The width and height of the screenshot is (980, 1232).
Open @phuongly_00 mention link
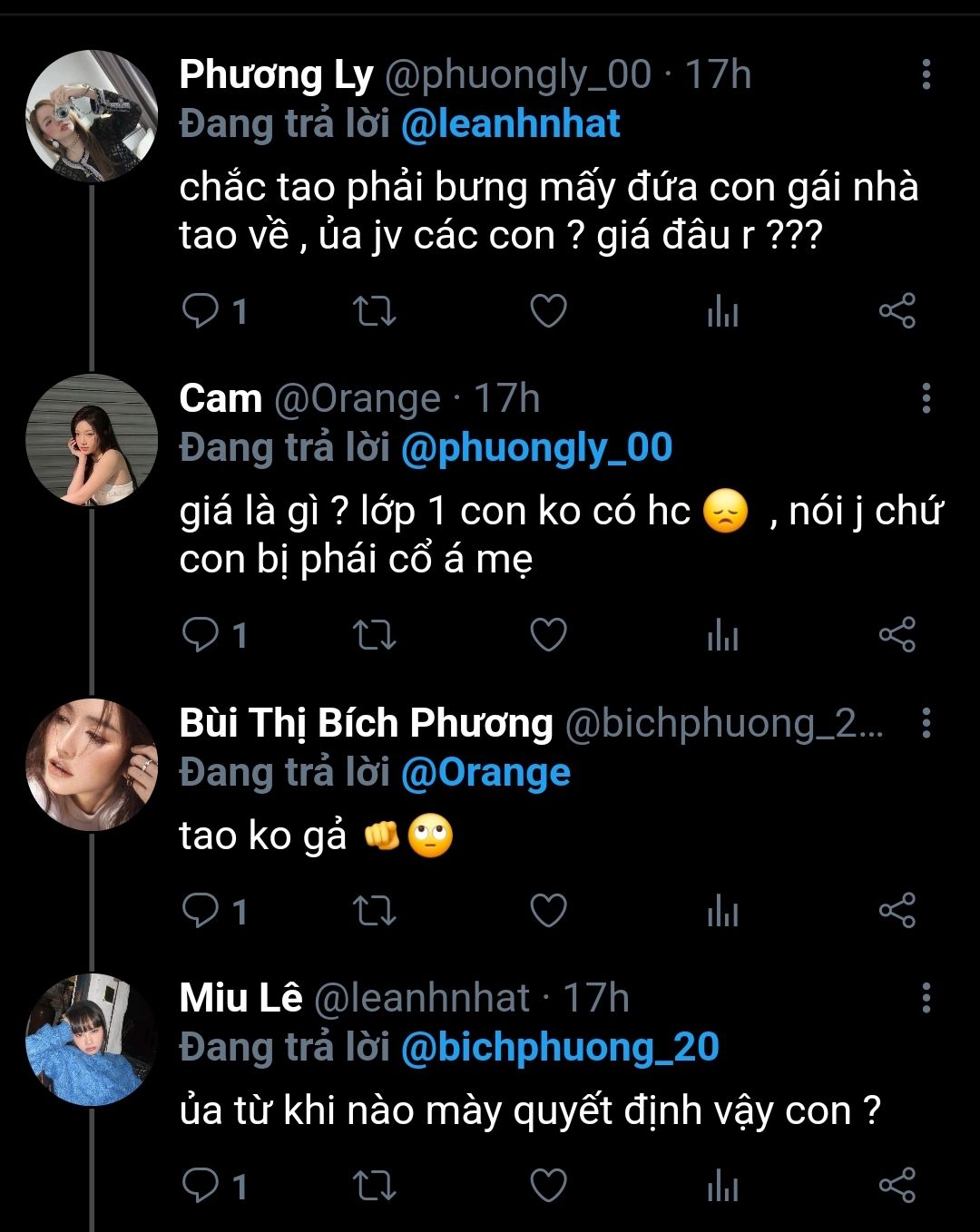535,448
